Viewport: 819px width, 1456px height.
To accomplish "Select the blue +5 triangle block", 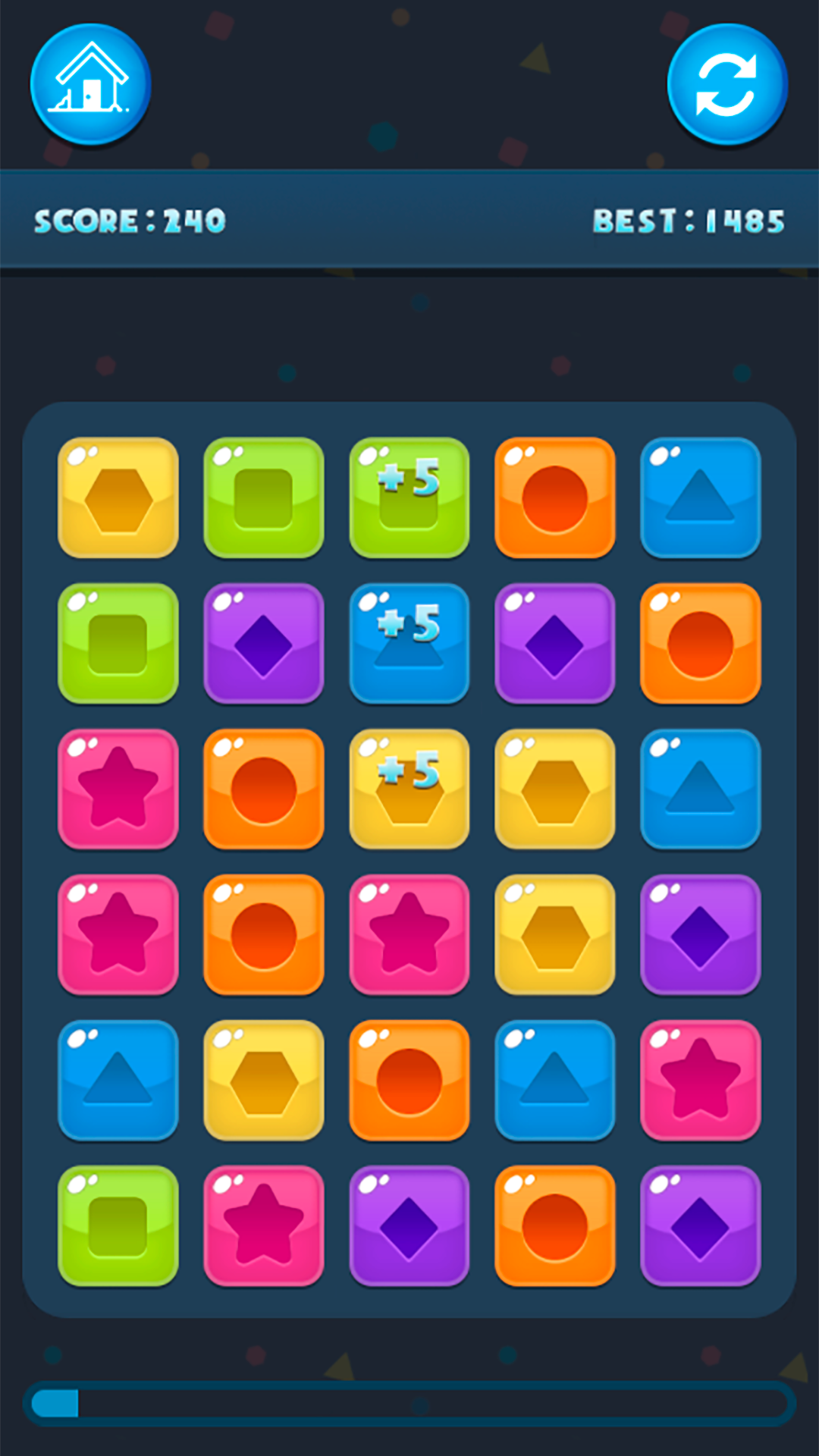I will [x=409, y=643].
